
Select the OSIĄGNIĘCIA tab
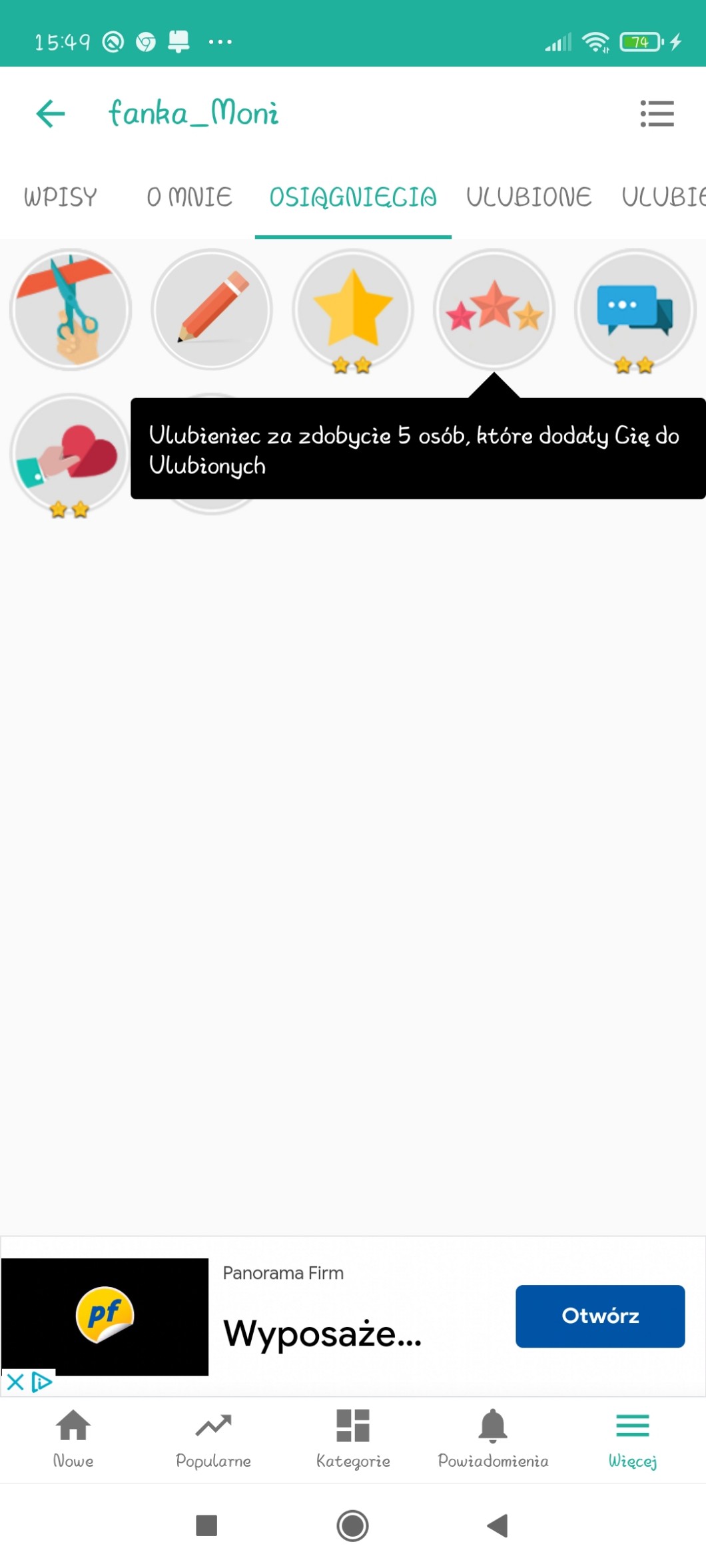click(353, 197)
